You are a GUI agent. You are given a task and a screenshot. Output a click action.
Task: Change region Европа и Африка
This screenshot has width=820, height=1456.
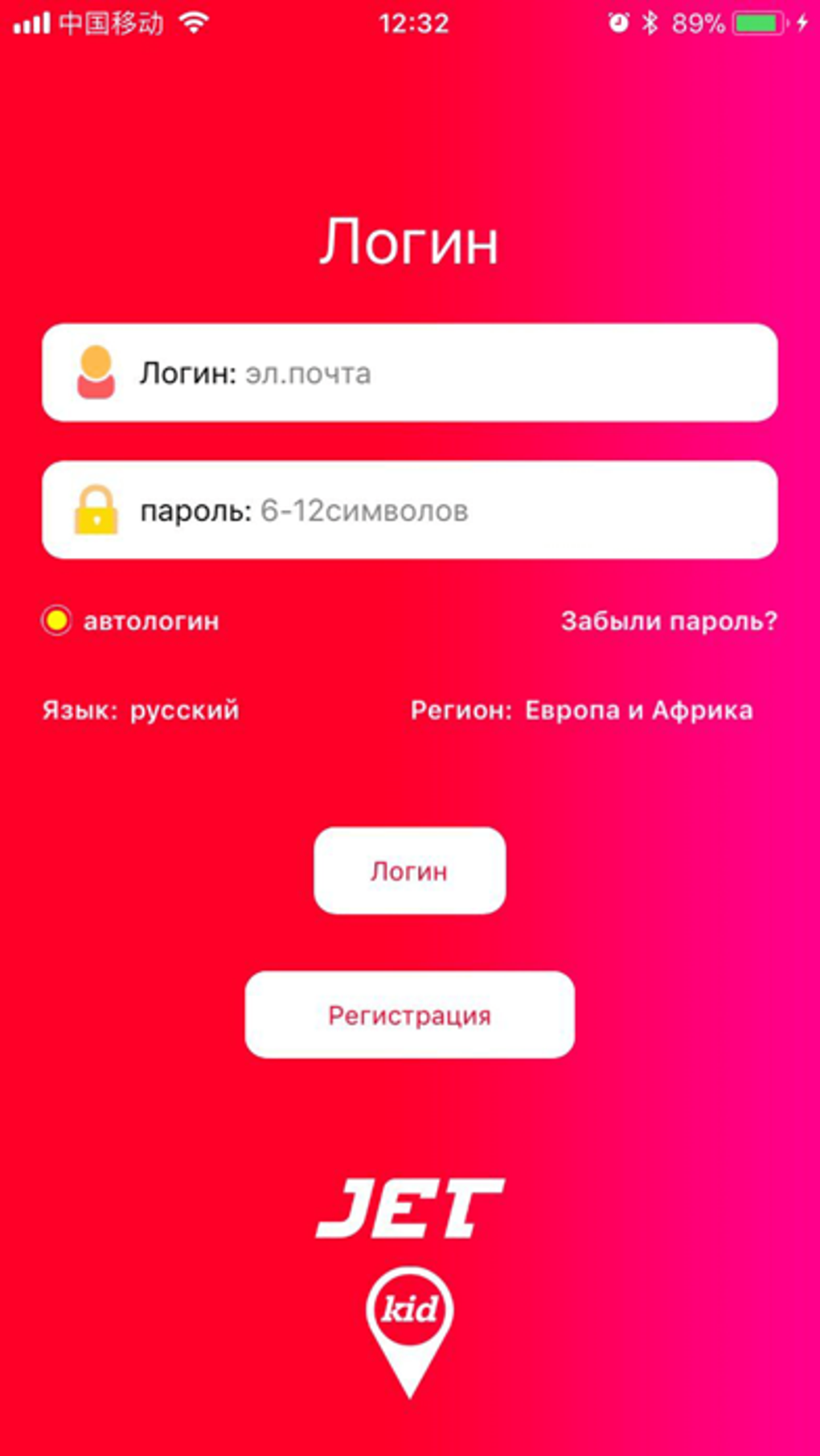638,711
